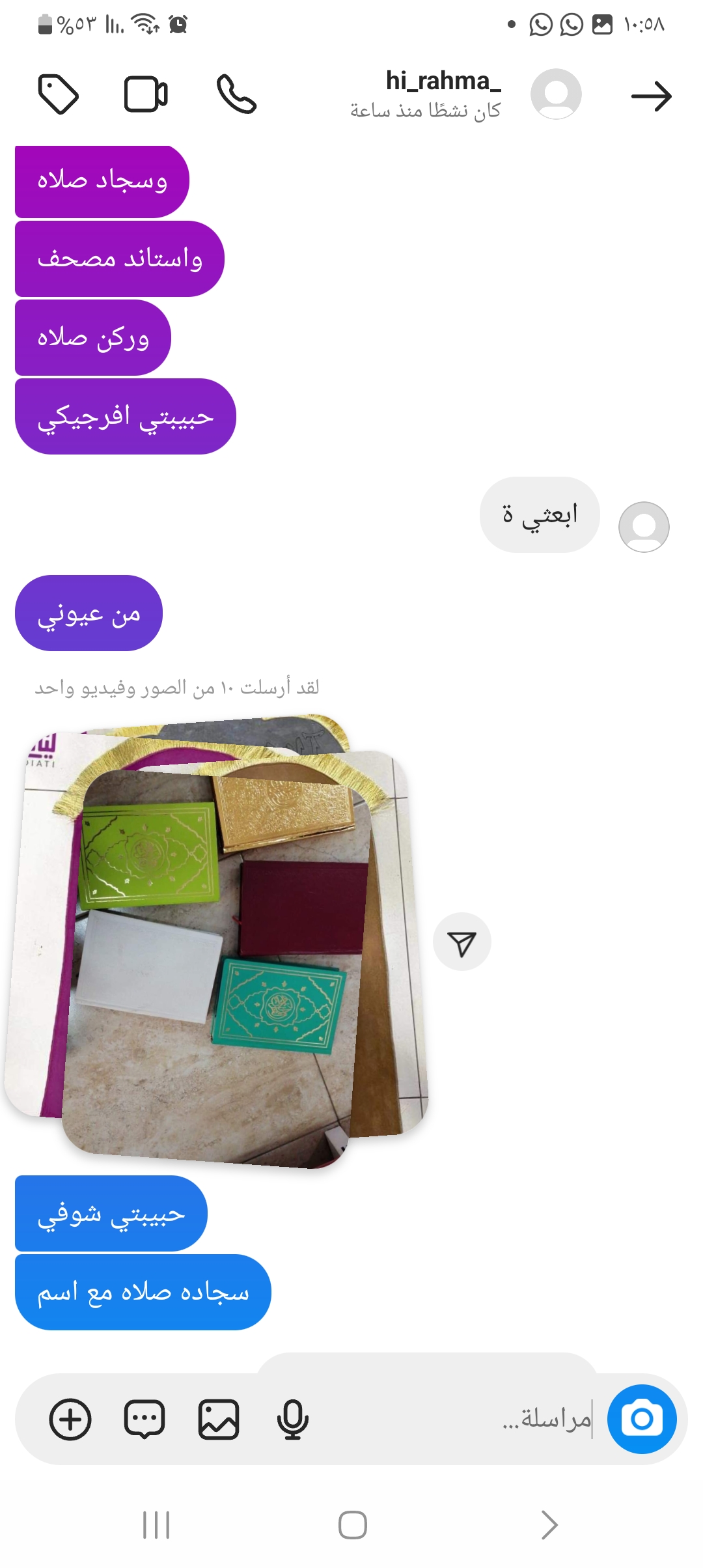Start a video call with hi_rahma_
Viewport: 703px width, 1568px height.
pos(146,94)
